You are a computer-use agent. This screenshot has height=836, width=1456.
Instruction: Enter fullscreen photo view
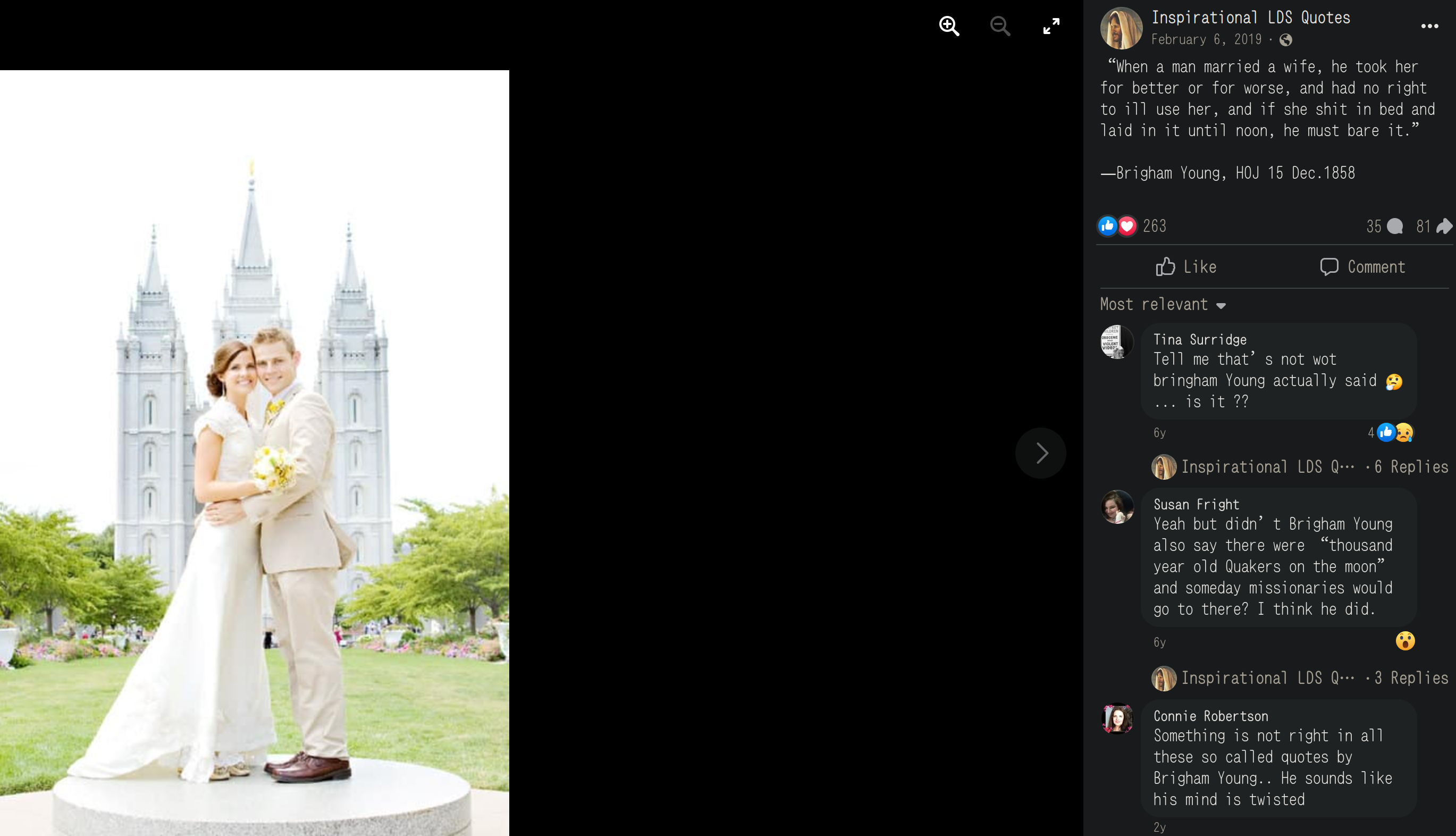click(1051, 26)
